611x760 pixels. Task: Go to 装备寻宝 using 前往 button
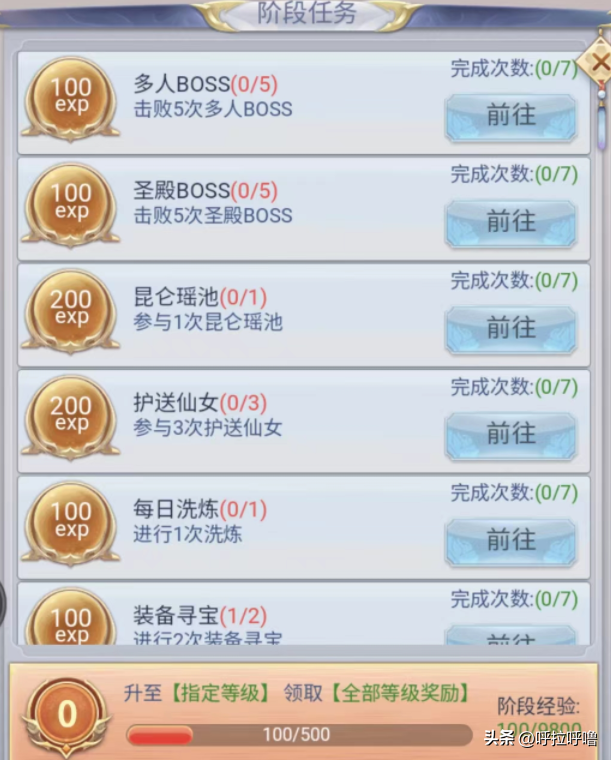point(510,637)
